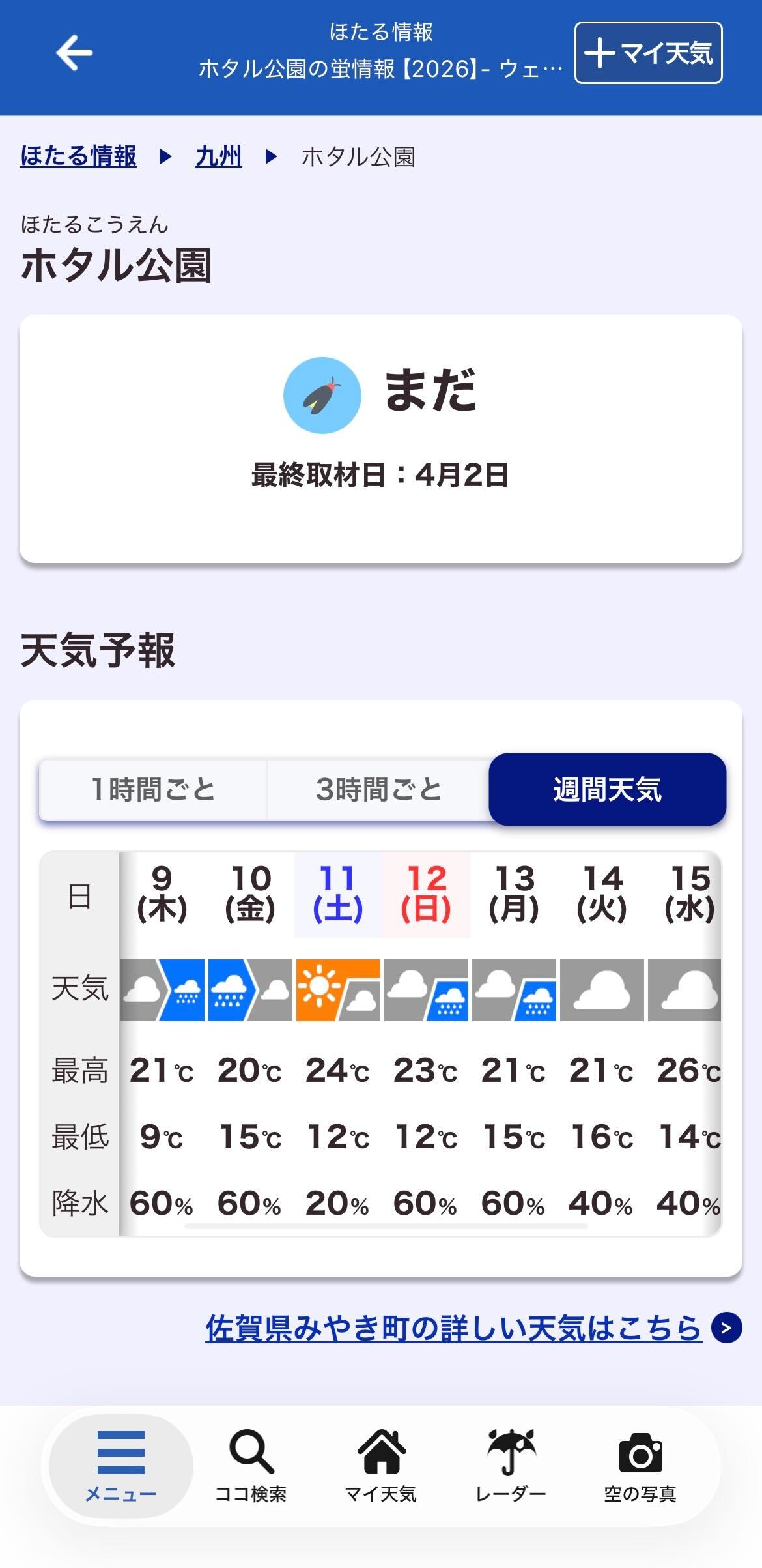Viewport: 762px width, 1568px height.
Task: Open the 九州 breadcrumb link
Action: click(x=218, y=156)
